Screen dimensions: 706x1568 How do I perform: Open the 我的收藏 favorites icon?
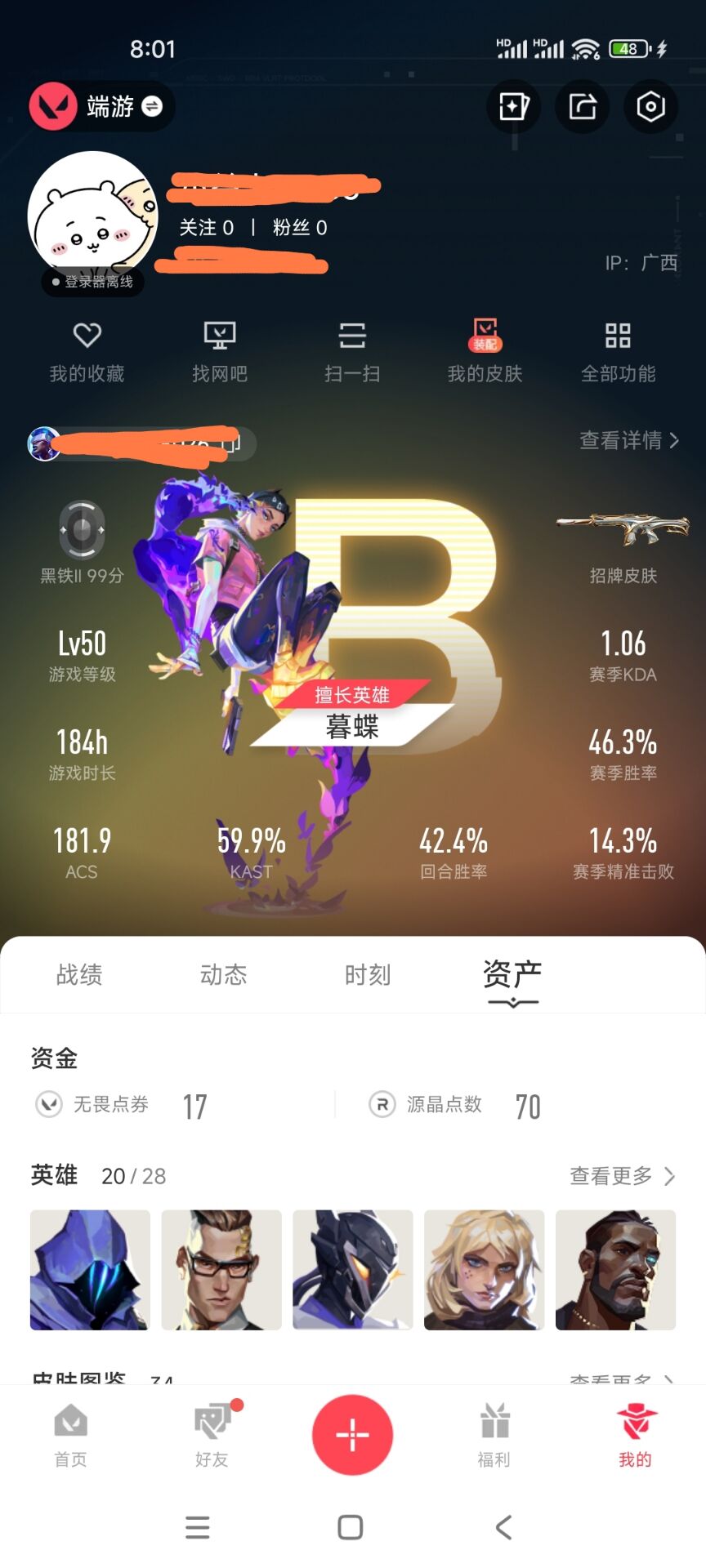(x=87, y=350)
